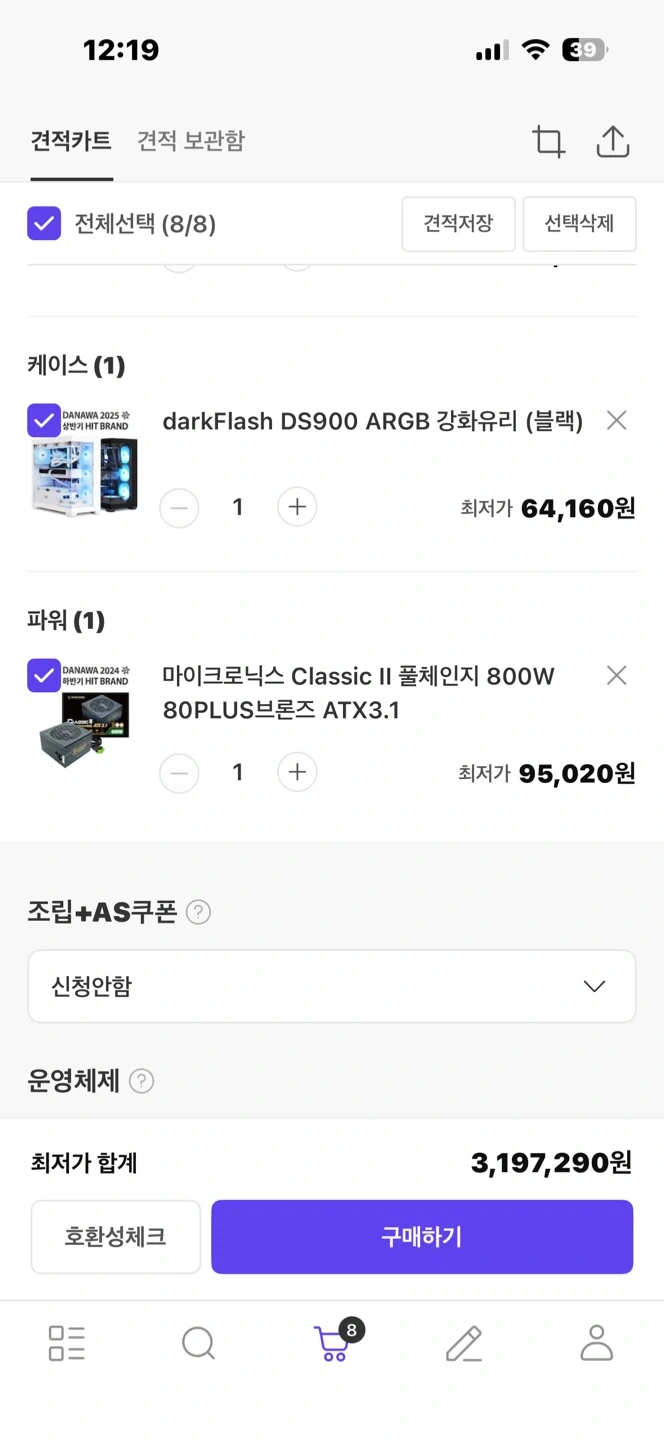The image size is (664, 1440).
Task: Uncheck the 마이크로닉스 Classic II power supply
Action: [x=44, y=676]
